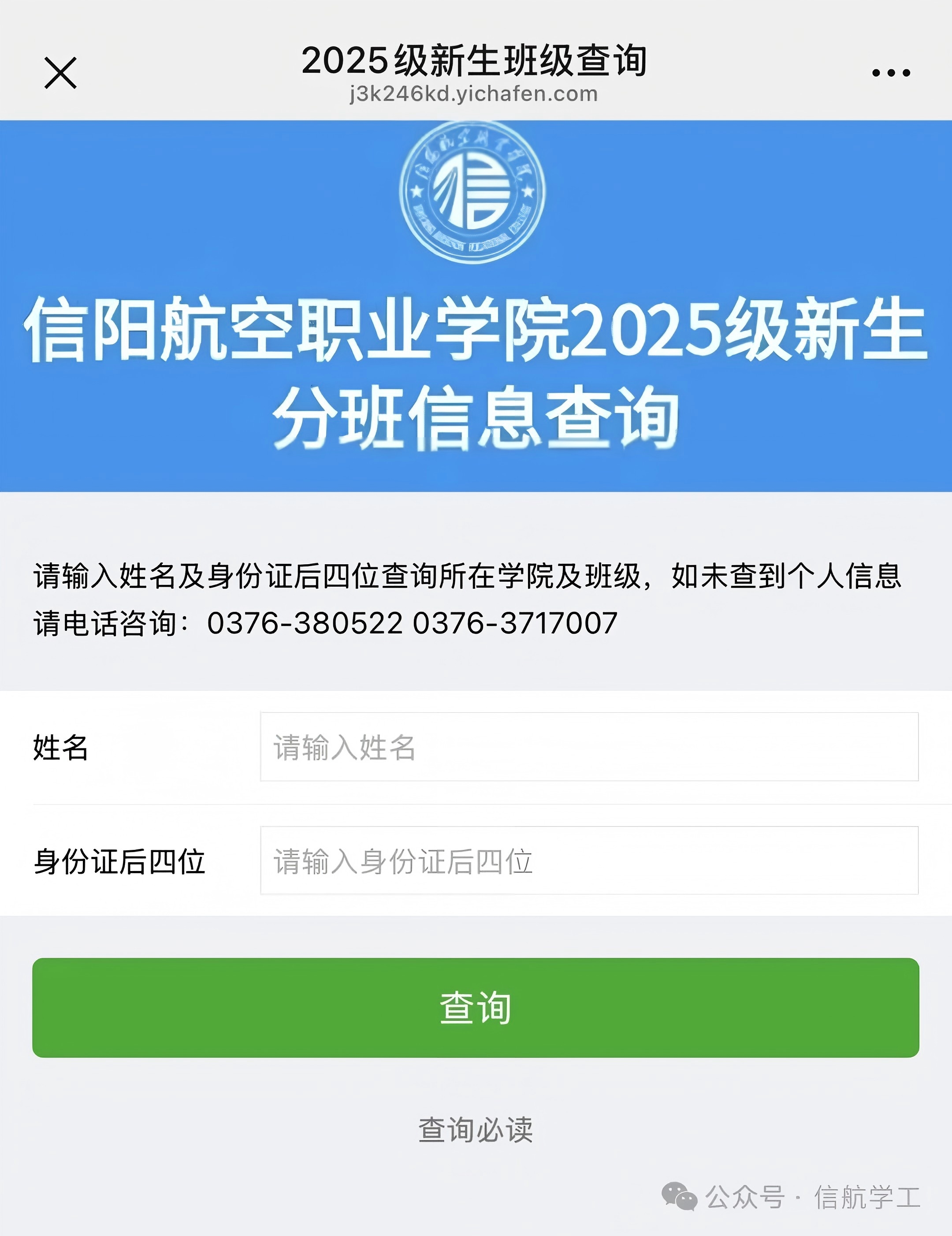Tap the green 查询 button

coord(476,1008)
